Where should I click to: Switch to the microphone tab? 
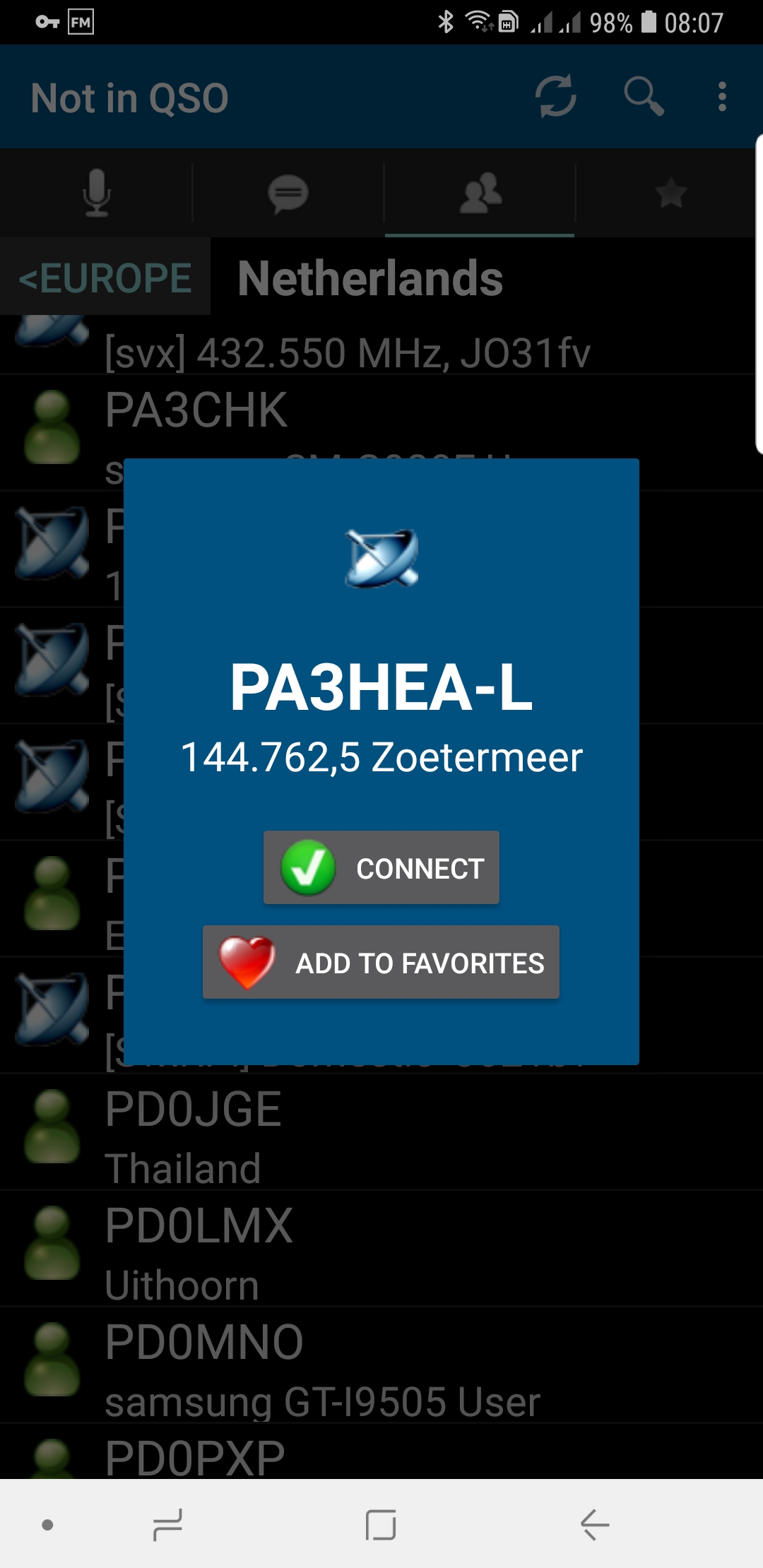coord(96,193)
